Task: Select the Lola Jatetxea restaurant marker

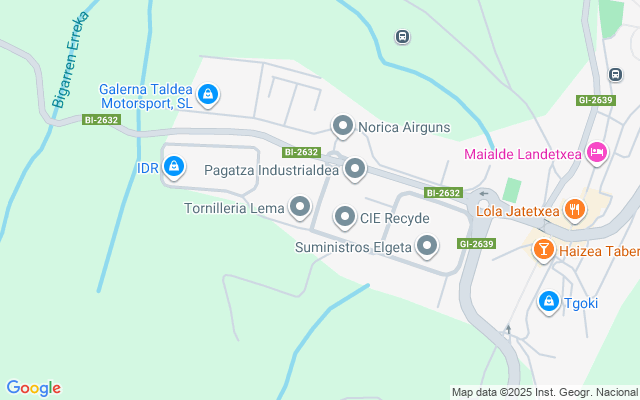Action: point(575,210)
